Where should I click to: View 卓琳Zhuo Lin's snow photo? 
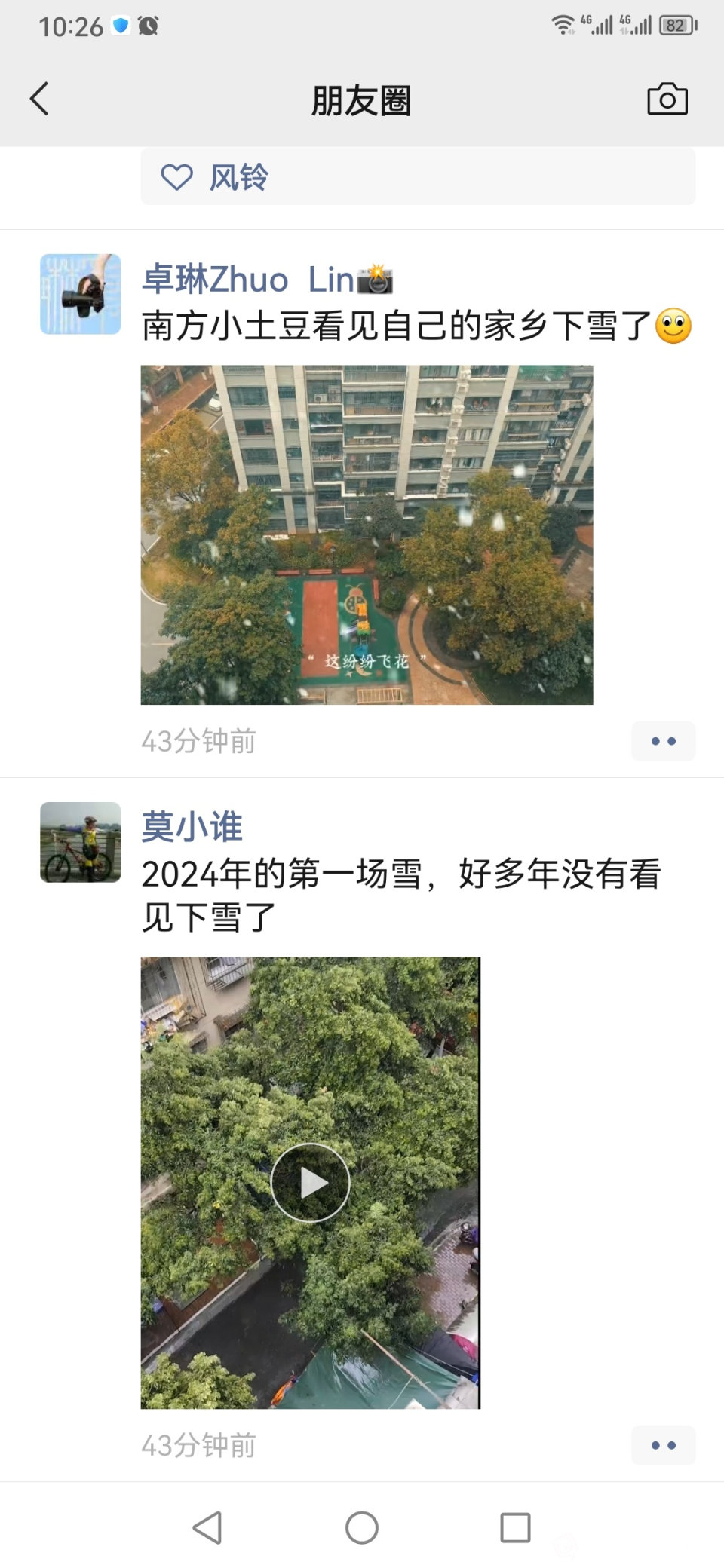[367, 534]
